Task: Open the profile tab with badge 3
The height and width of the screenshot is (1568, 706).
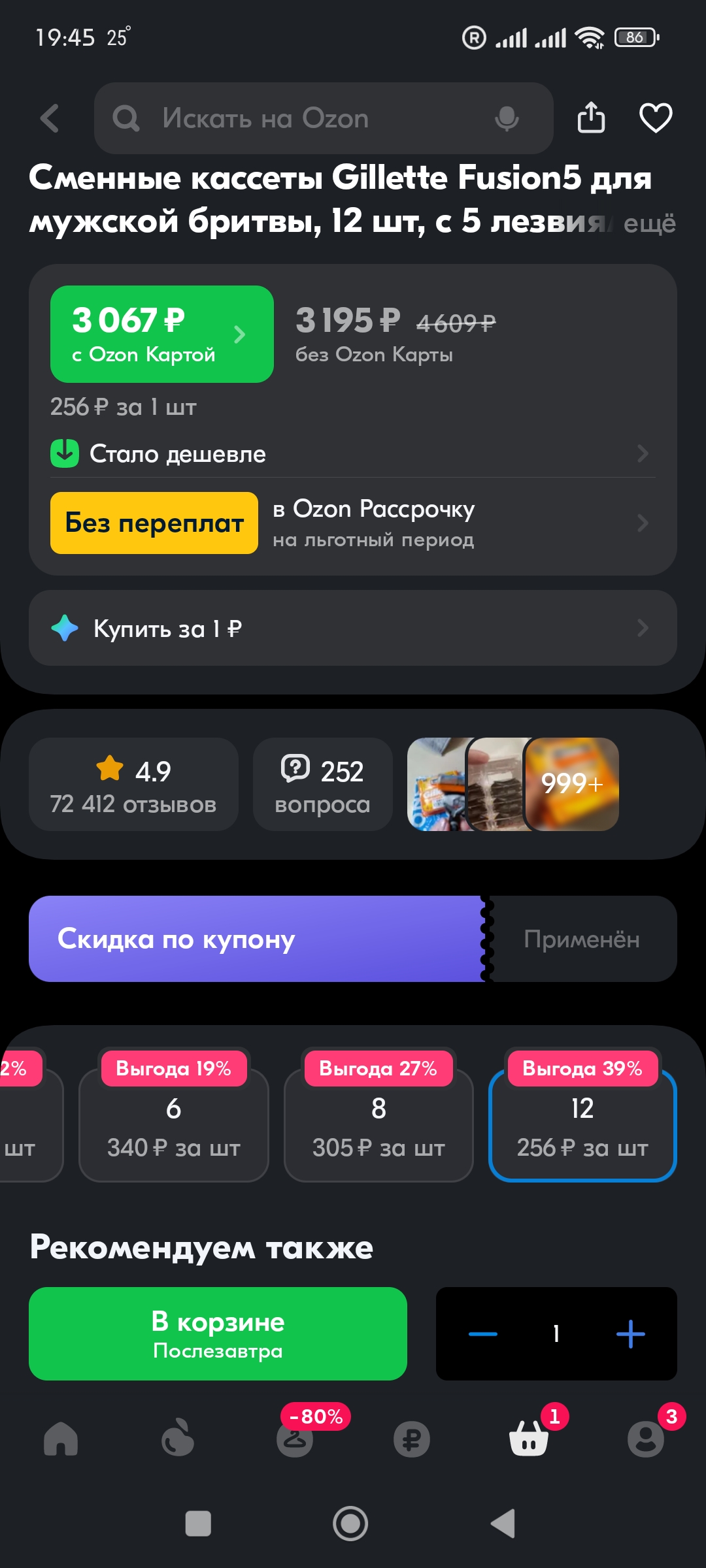Action: (646, 1438)
